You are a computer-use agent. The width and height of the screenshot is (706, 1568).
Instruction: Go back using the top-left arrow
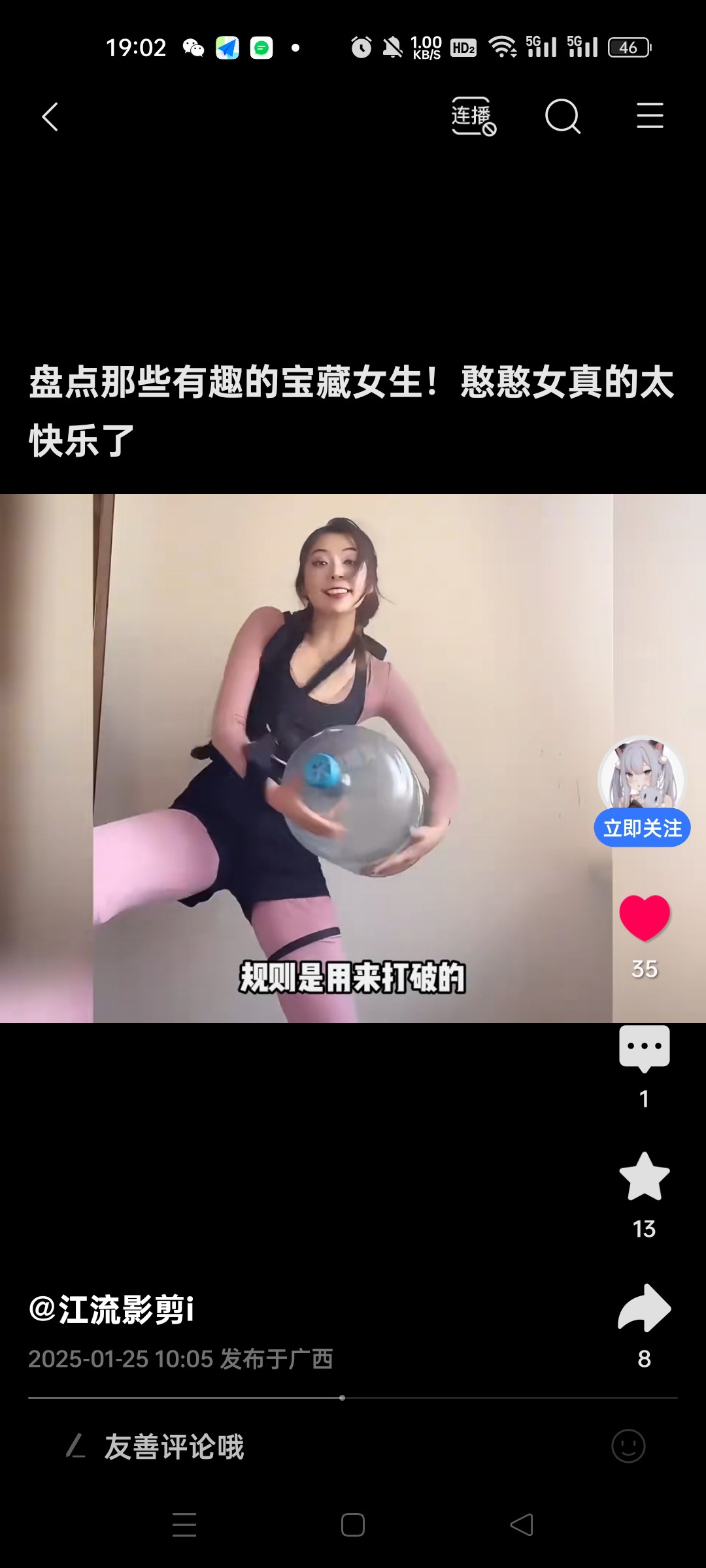click(x=50, y=117)
